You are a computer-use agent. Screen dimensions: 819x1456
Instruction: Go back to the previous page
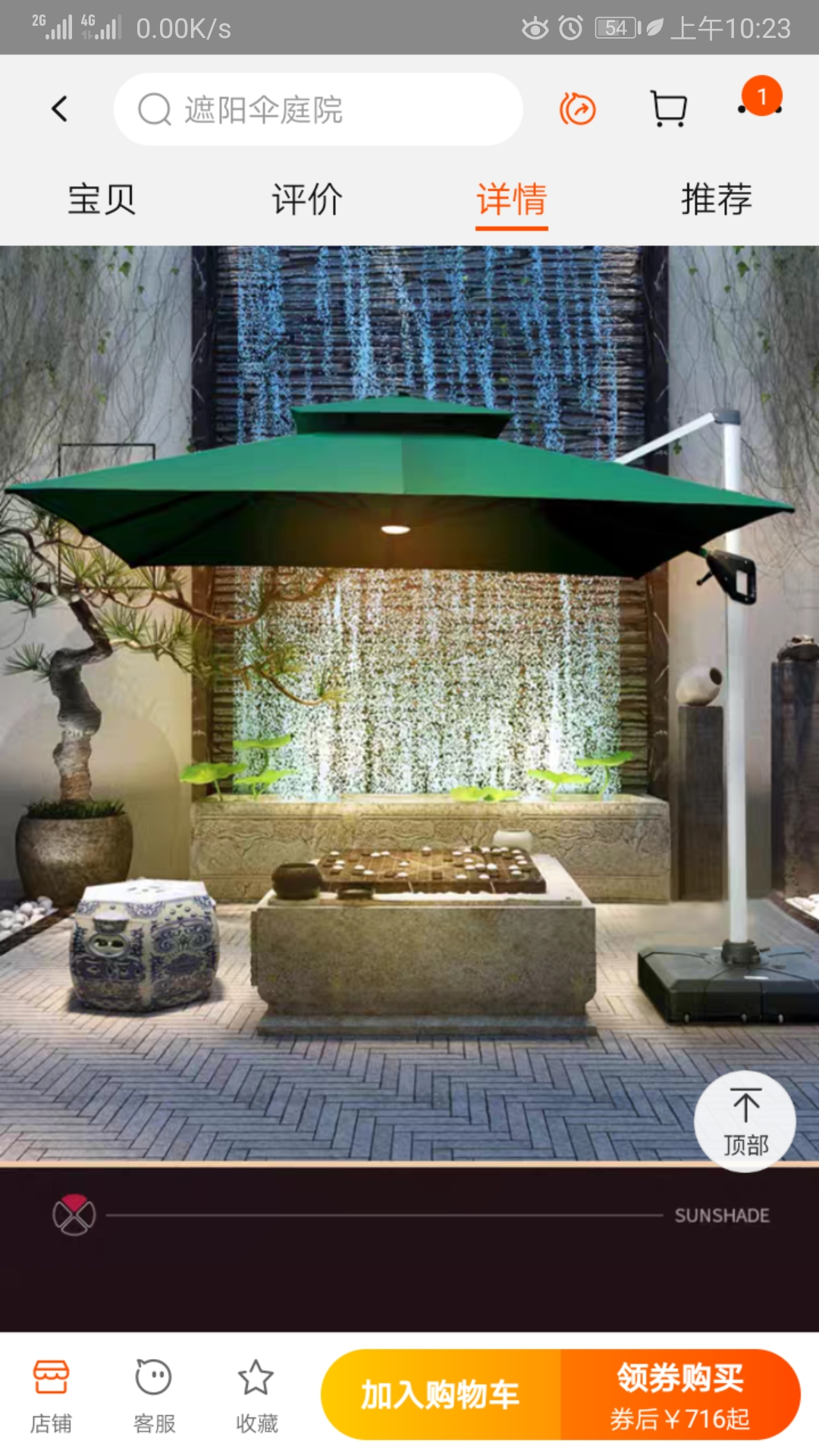coord(60,109)
